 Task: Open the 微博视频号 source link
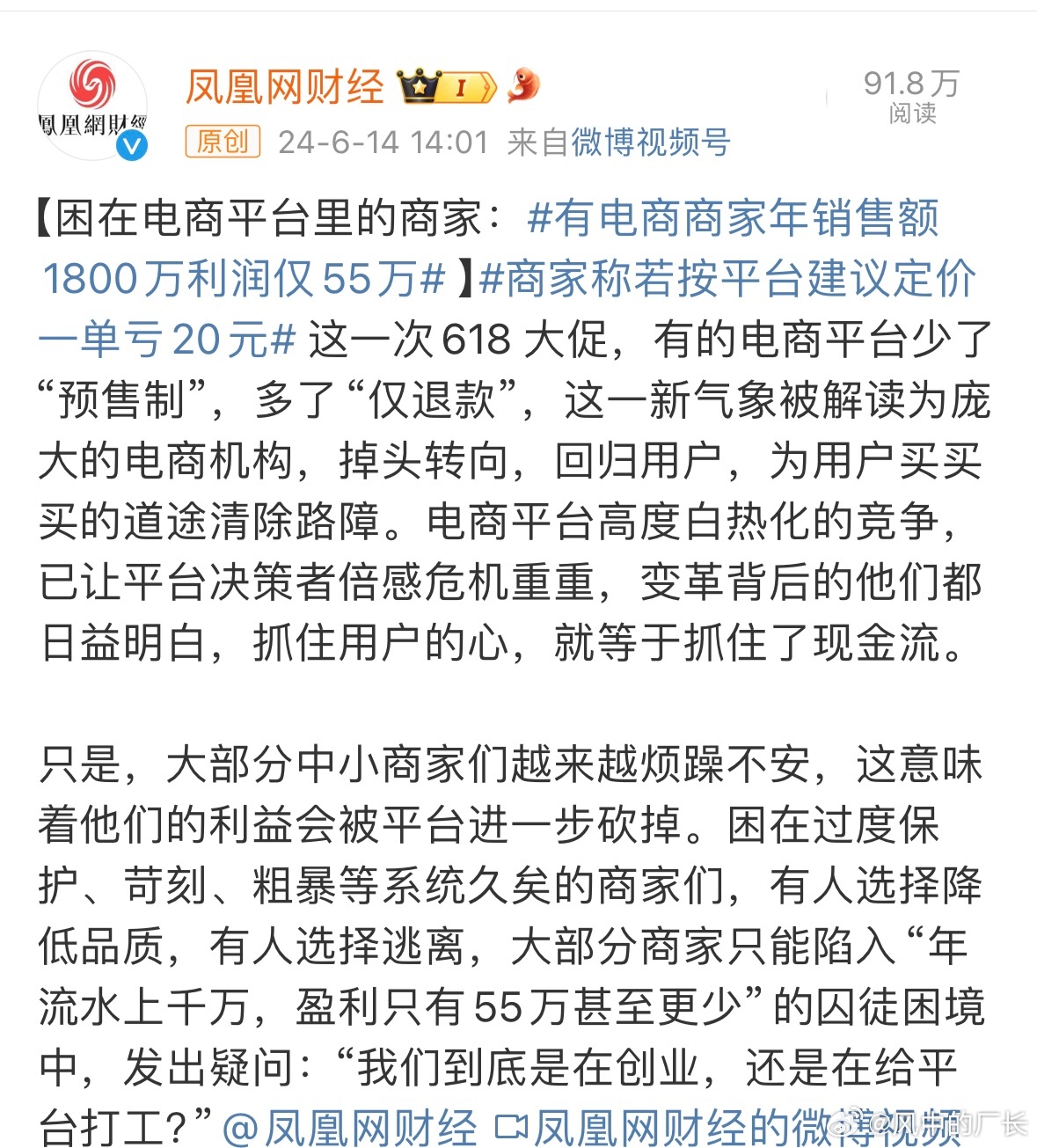pos(651,142)
